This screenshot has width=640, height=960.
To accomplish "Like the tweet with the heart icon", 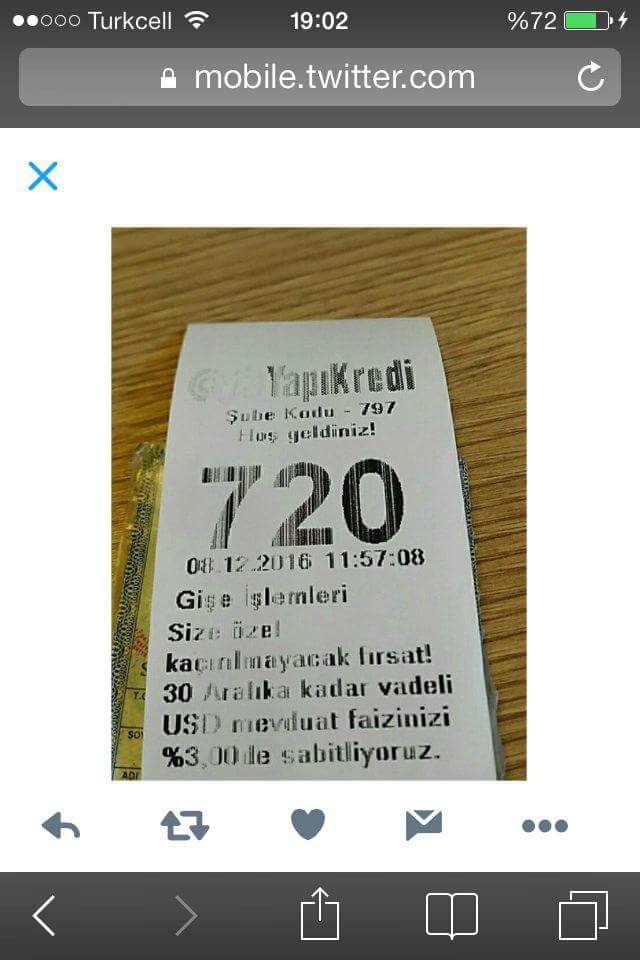I will coord(308,825).
